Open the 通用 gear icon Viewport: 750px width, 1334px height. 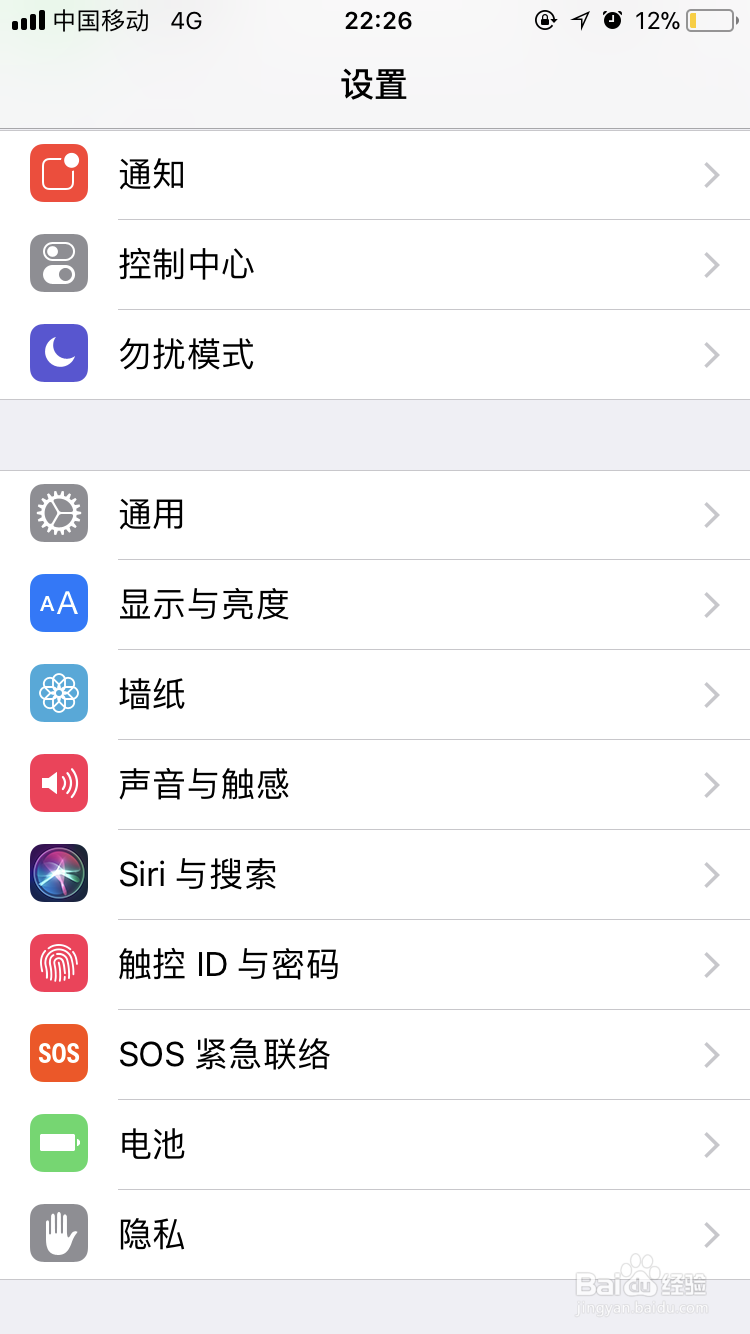click(58, 514)
